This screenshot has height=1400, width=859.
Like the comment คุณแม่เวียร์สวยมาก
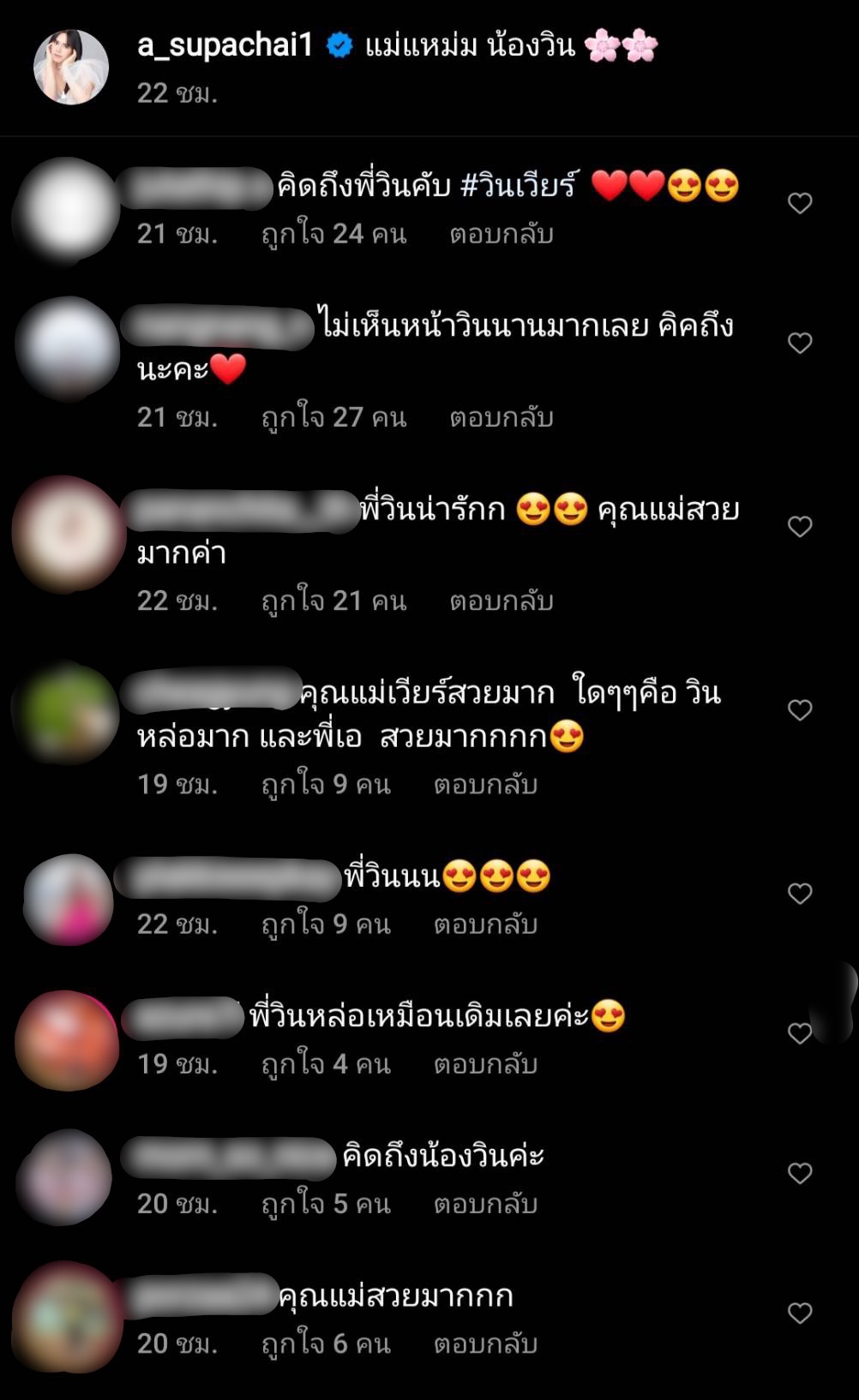pyautogui.click(x=799, y=709)
